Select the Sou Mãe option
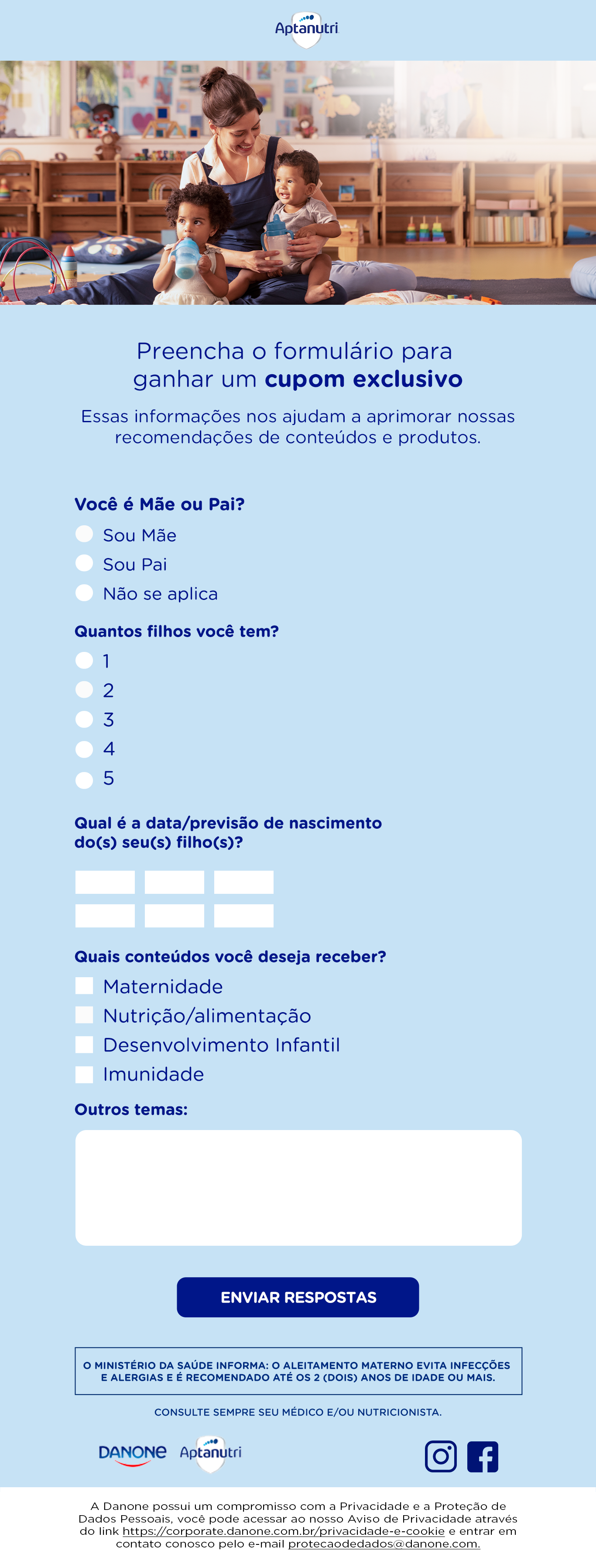 pos(84,534)
